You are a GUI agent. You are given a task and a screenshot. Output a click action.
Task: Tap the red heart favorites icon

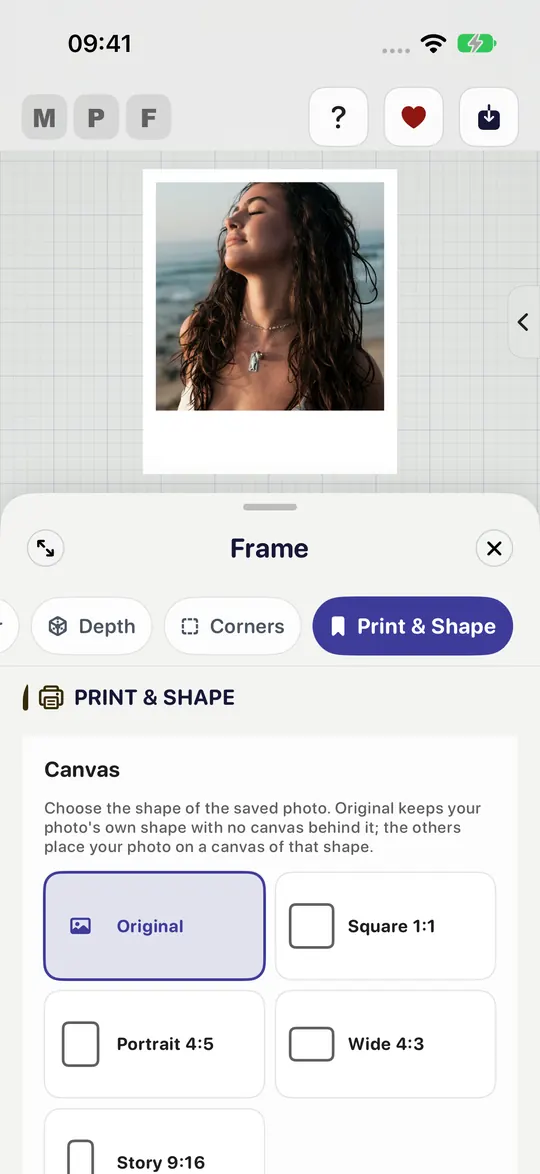point(413,117)
